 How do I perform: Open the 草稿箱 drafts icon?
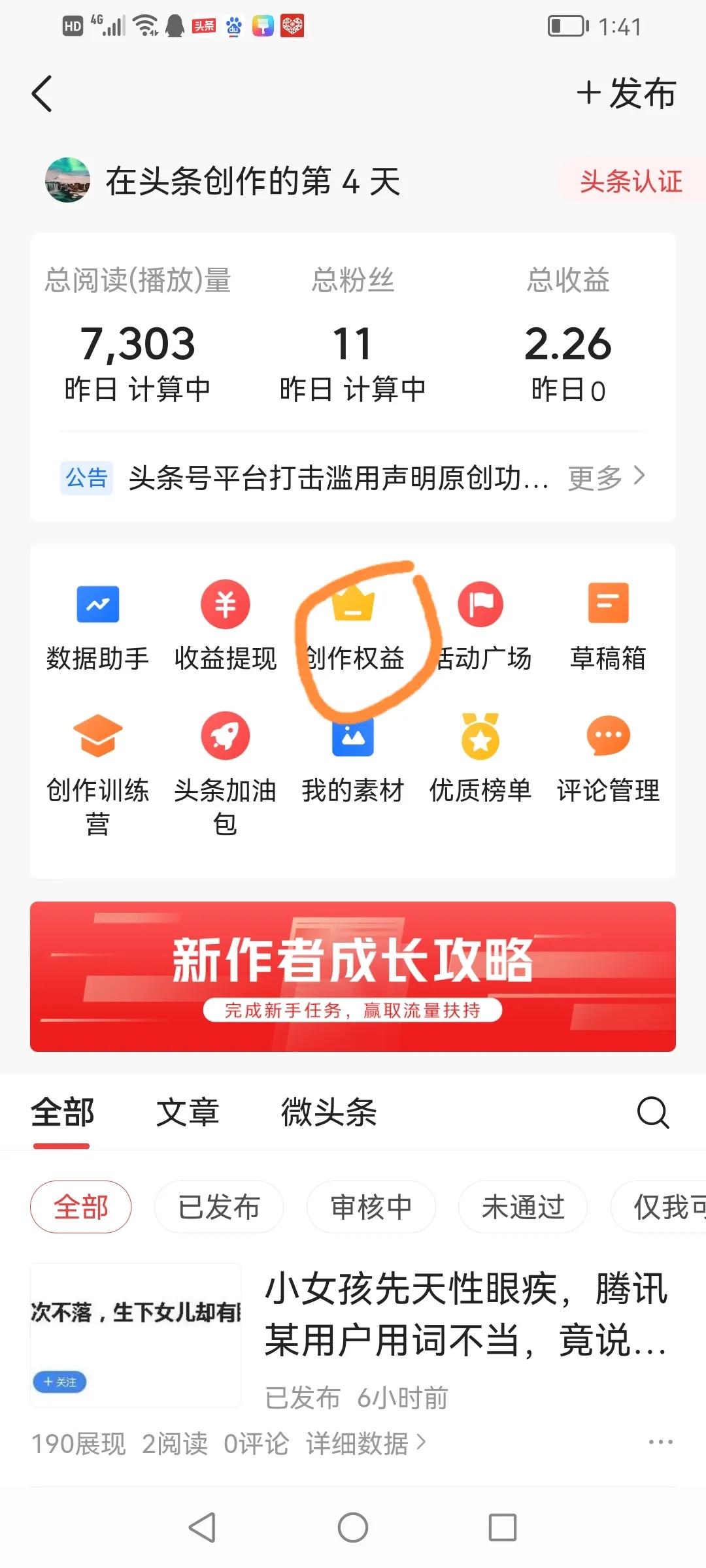[x=609, y=624]
